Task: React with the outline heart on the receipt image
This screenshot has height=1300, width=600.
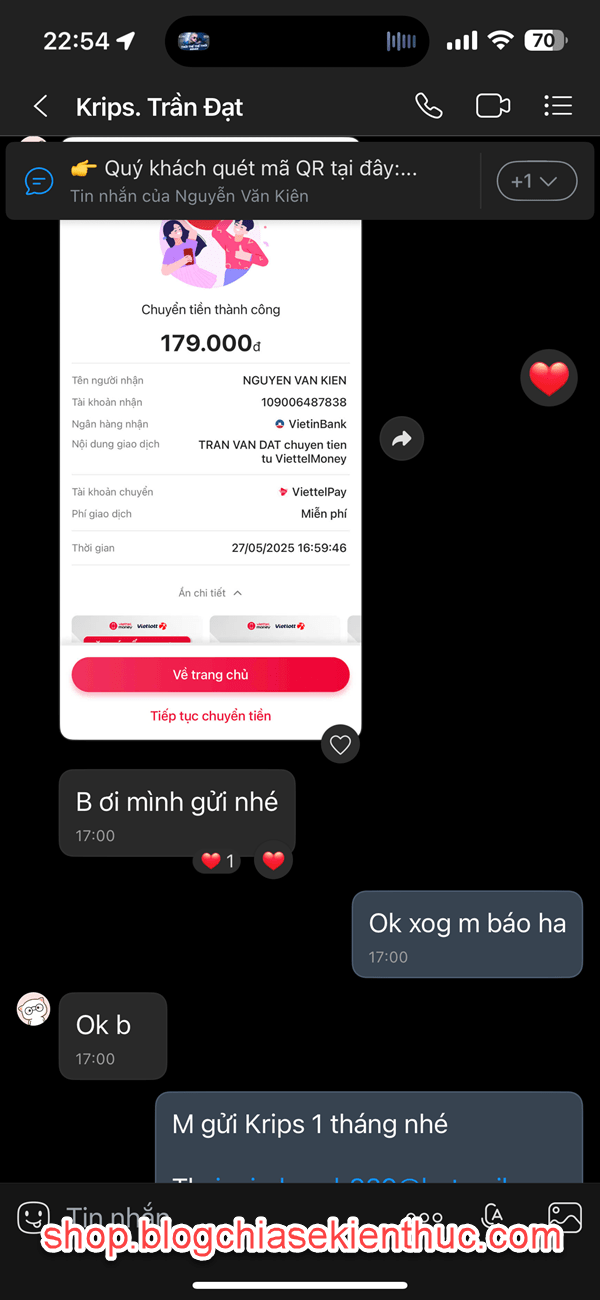Action: point(340,744)
